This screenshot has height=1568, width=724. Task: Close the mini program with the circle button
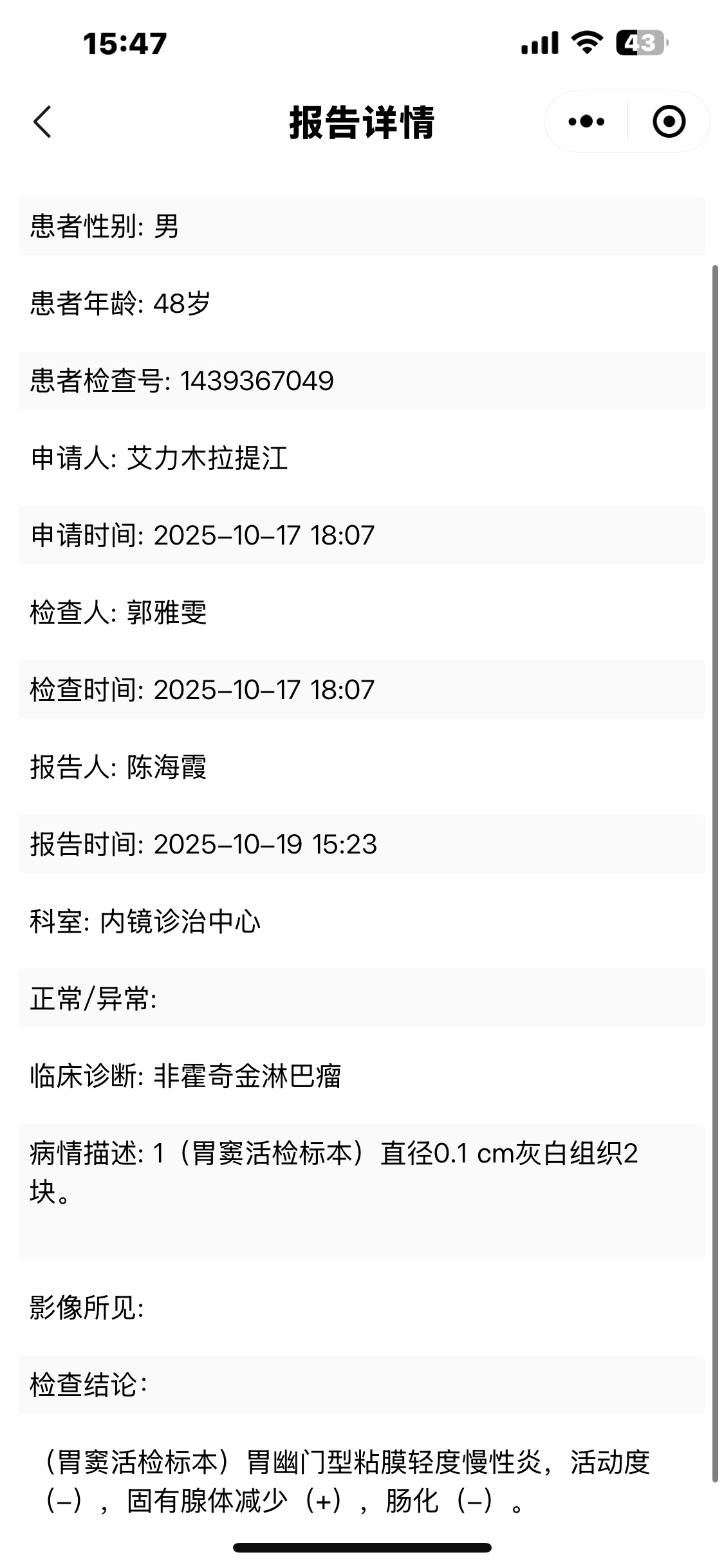(x=669, y=122)
